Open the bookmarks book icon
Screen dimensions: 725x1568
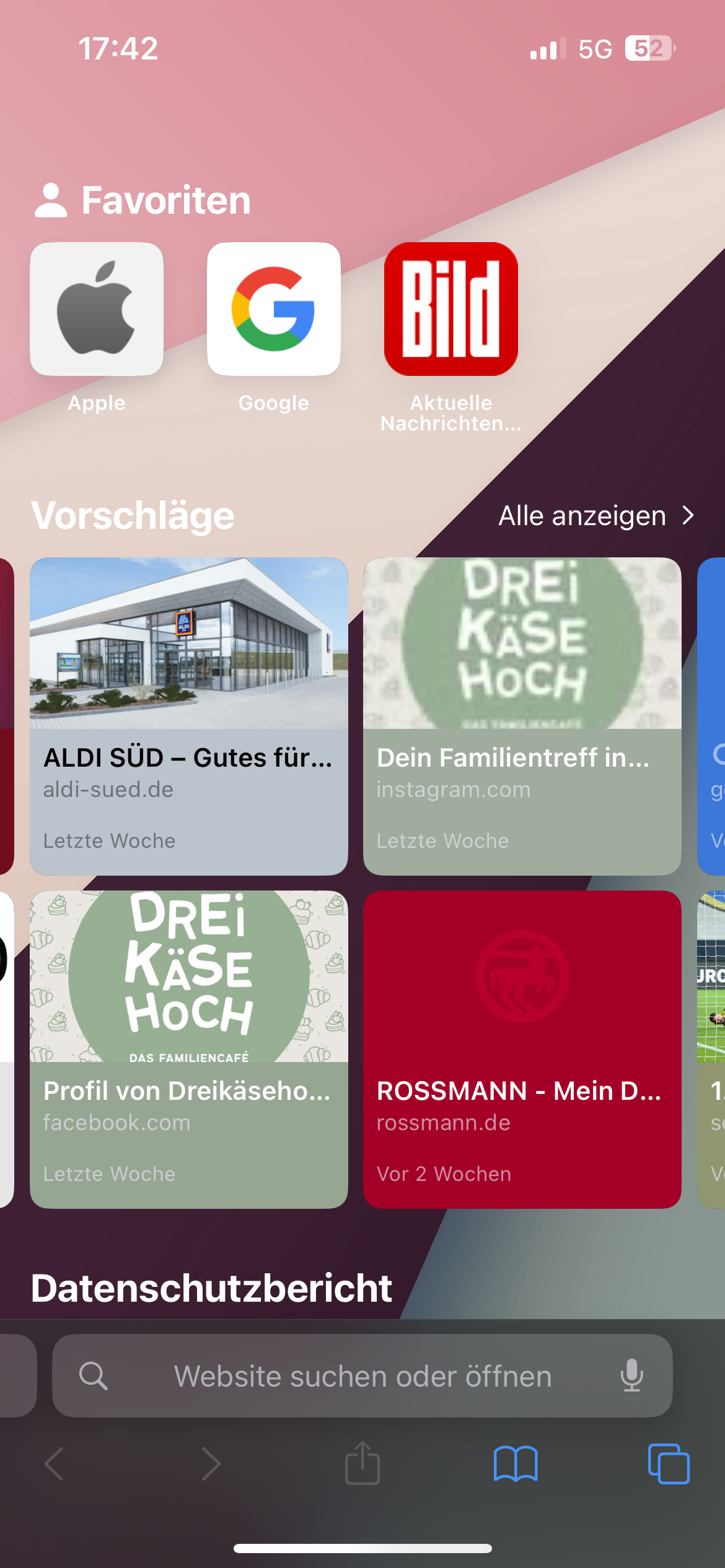[x=516, y=1464]
